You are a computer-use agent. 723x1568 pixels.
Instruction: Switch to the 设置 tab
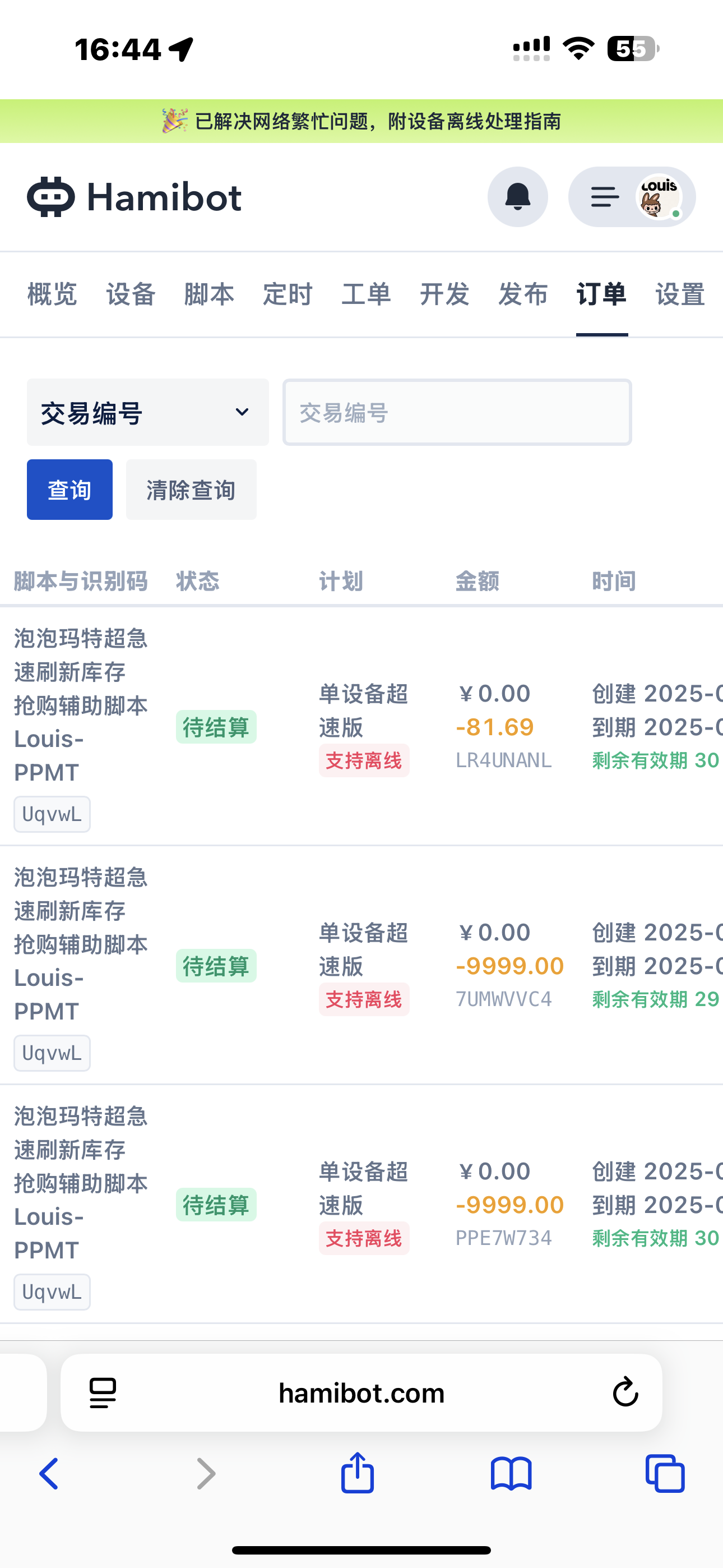(680, 294)
